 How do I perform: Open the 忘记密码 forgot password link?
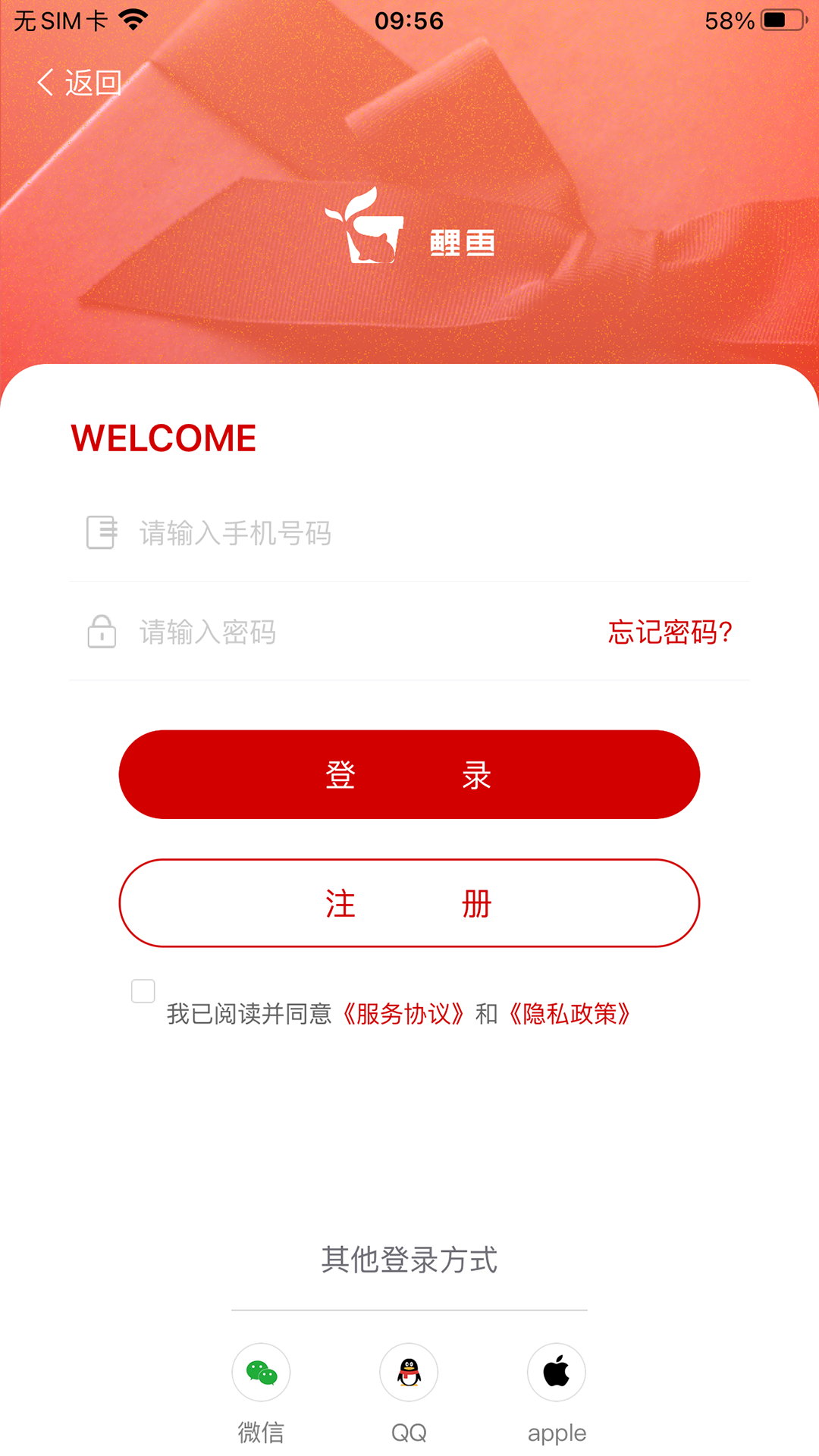[670, 632]
